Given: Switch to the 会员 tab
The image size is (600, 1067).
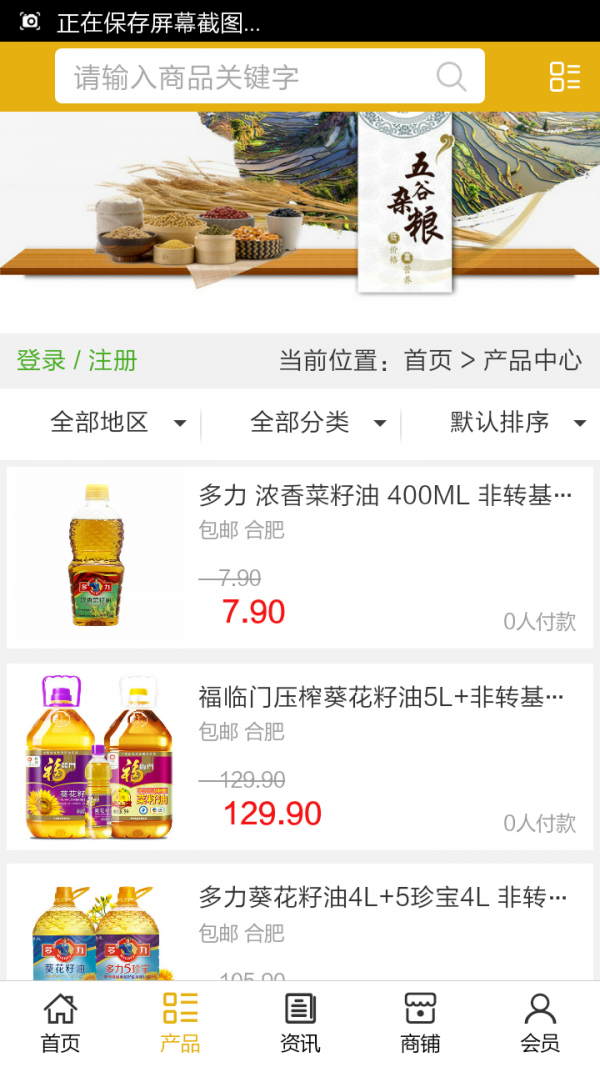Looking at the screenshot, I should pos(540,1023).
